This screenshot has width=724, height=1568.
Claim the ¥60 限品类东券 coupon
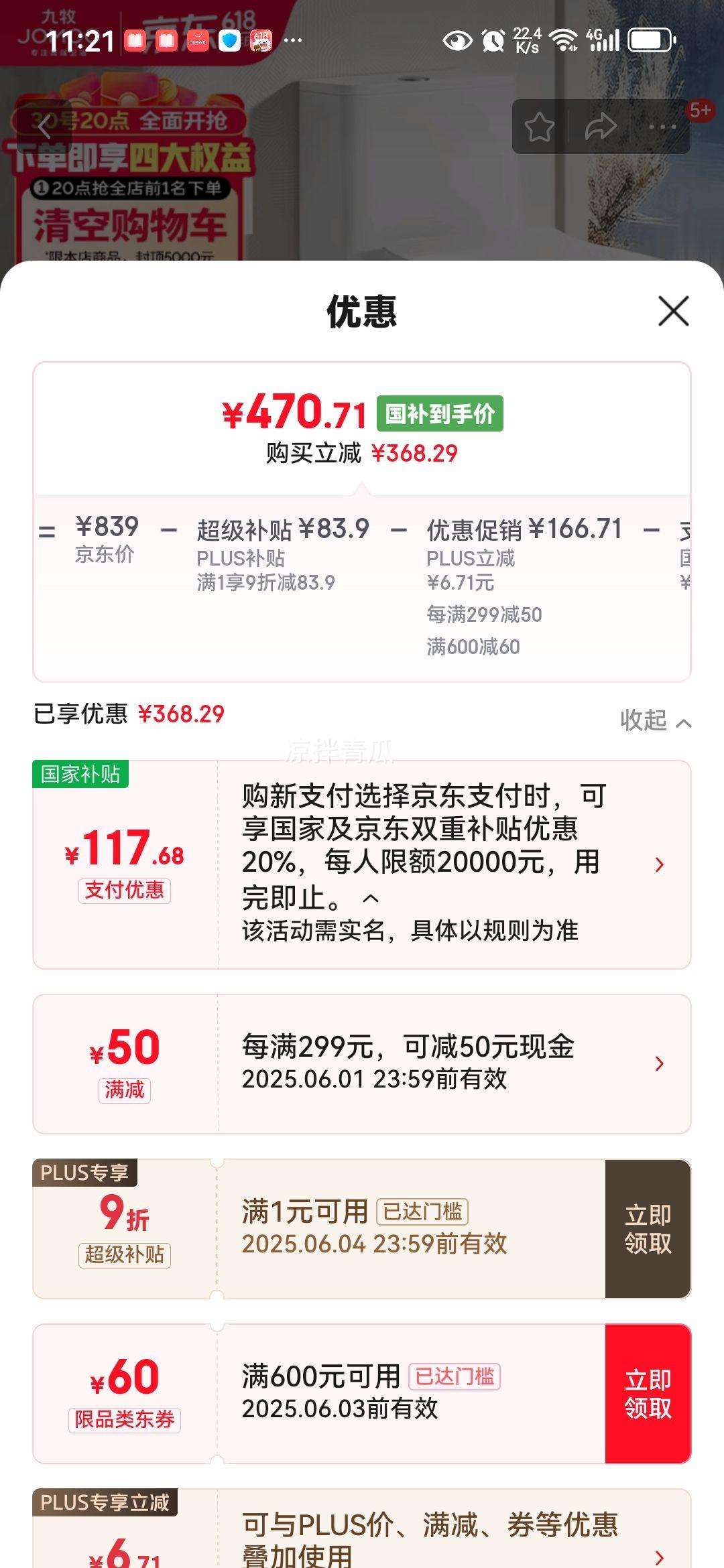point(648,1394)
